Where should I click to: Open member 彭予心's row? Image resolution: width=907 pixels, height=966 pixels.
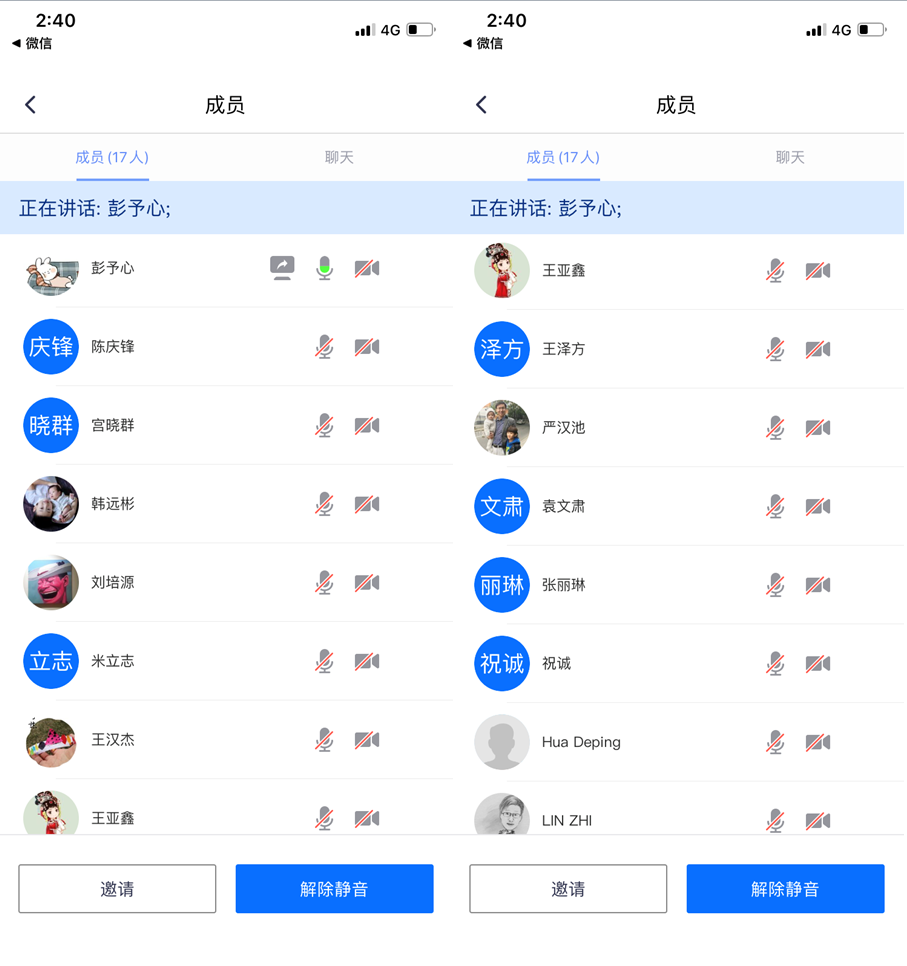[112, 269]
